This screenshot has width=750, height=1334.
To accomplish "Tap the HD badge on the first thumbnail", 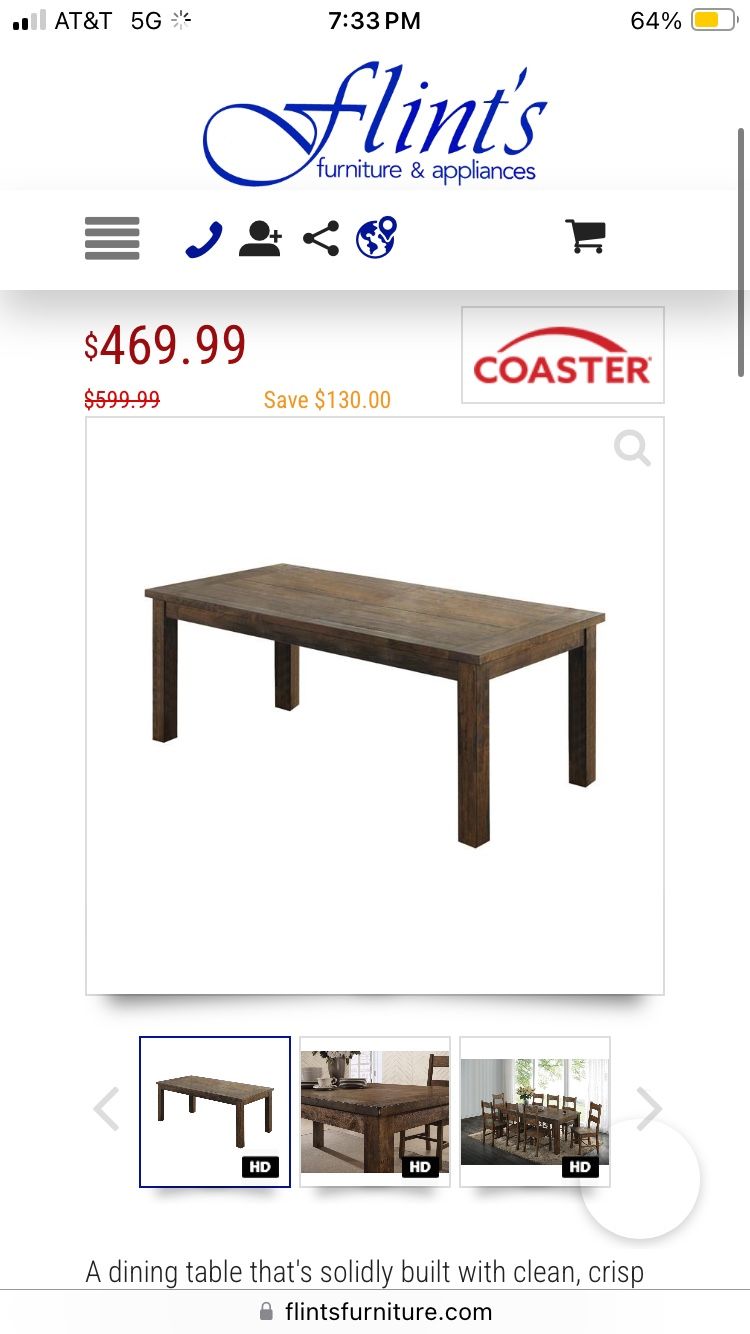I will [x=261, y=1167].
